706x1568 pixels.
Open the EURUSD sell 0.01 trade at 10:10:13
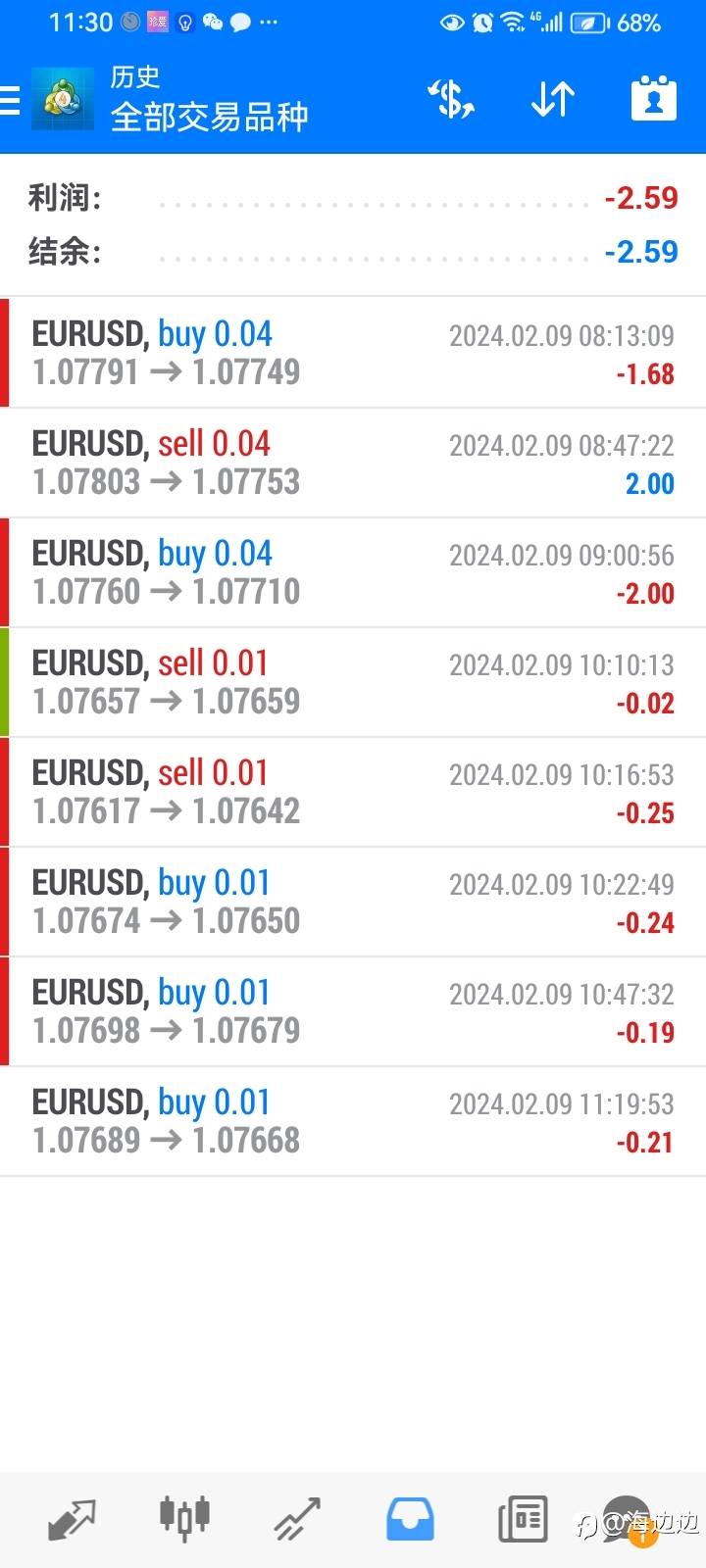point(353,682)
